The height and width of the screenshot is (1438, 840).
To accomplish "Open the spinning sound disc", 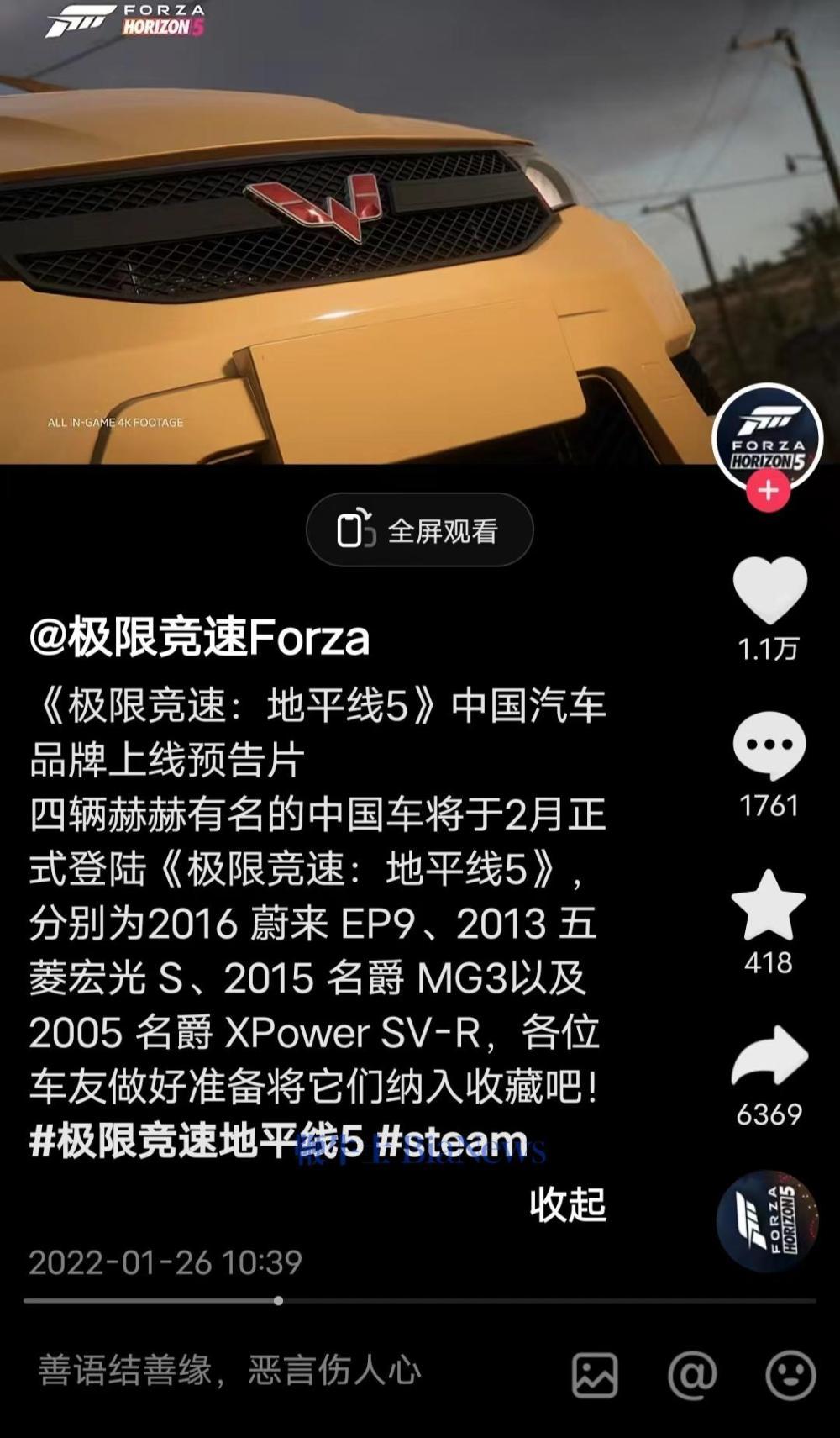I will click(x=767, y=1220).
